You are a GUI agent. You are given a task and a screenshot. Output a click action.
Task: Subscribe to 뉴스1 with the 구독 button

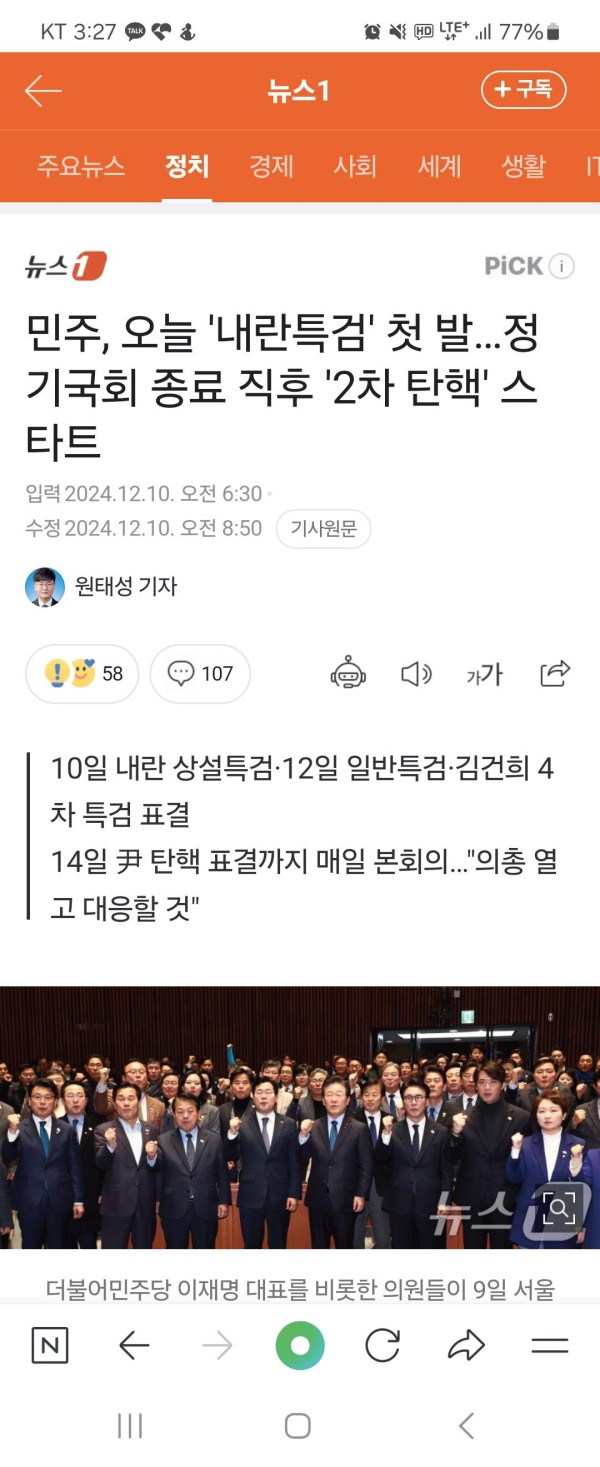tap(523, 90)
